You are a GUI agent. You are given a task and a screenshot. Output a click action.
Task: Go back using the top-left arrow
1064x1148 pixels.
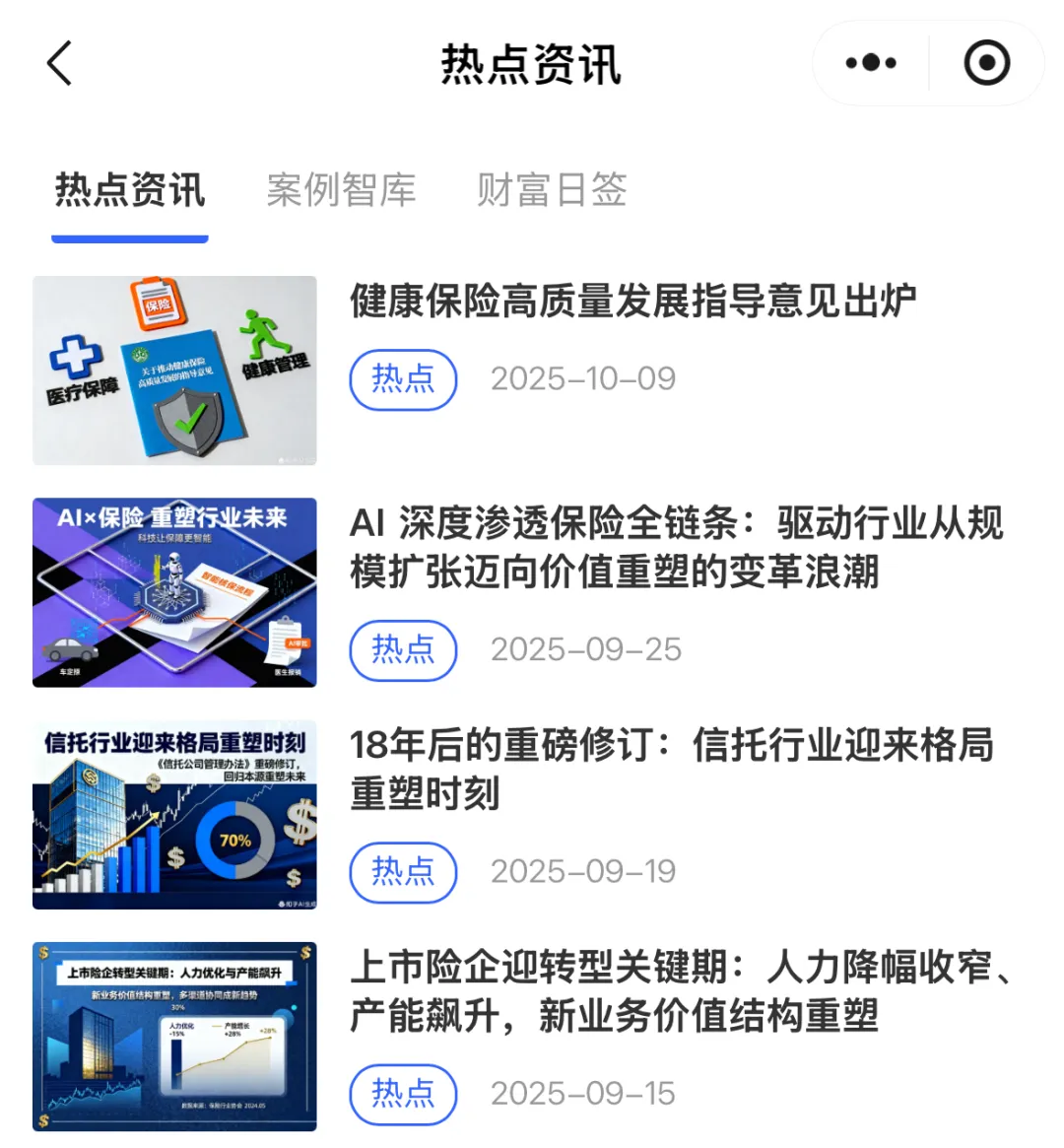coord(60,64)
